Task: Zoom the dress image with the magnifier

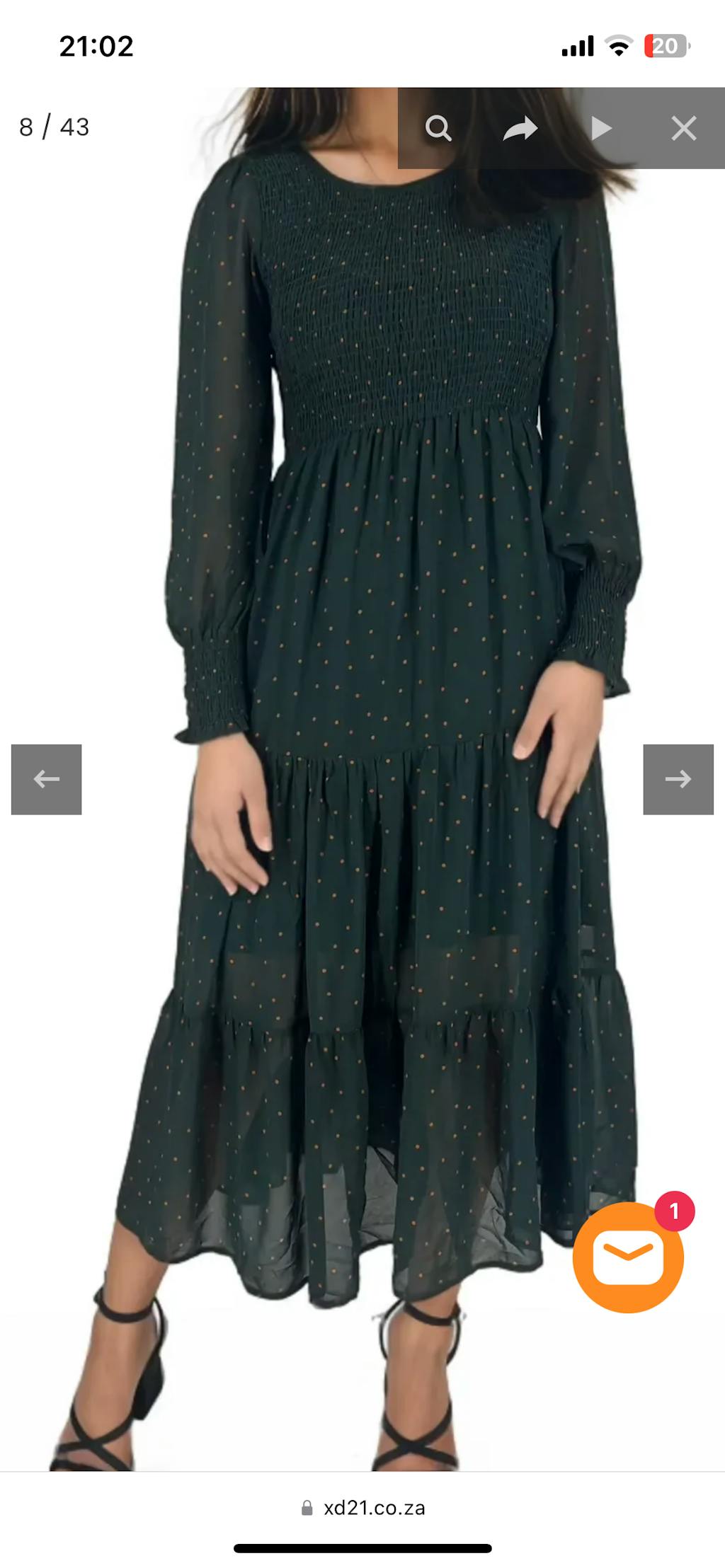Action: 438,128
